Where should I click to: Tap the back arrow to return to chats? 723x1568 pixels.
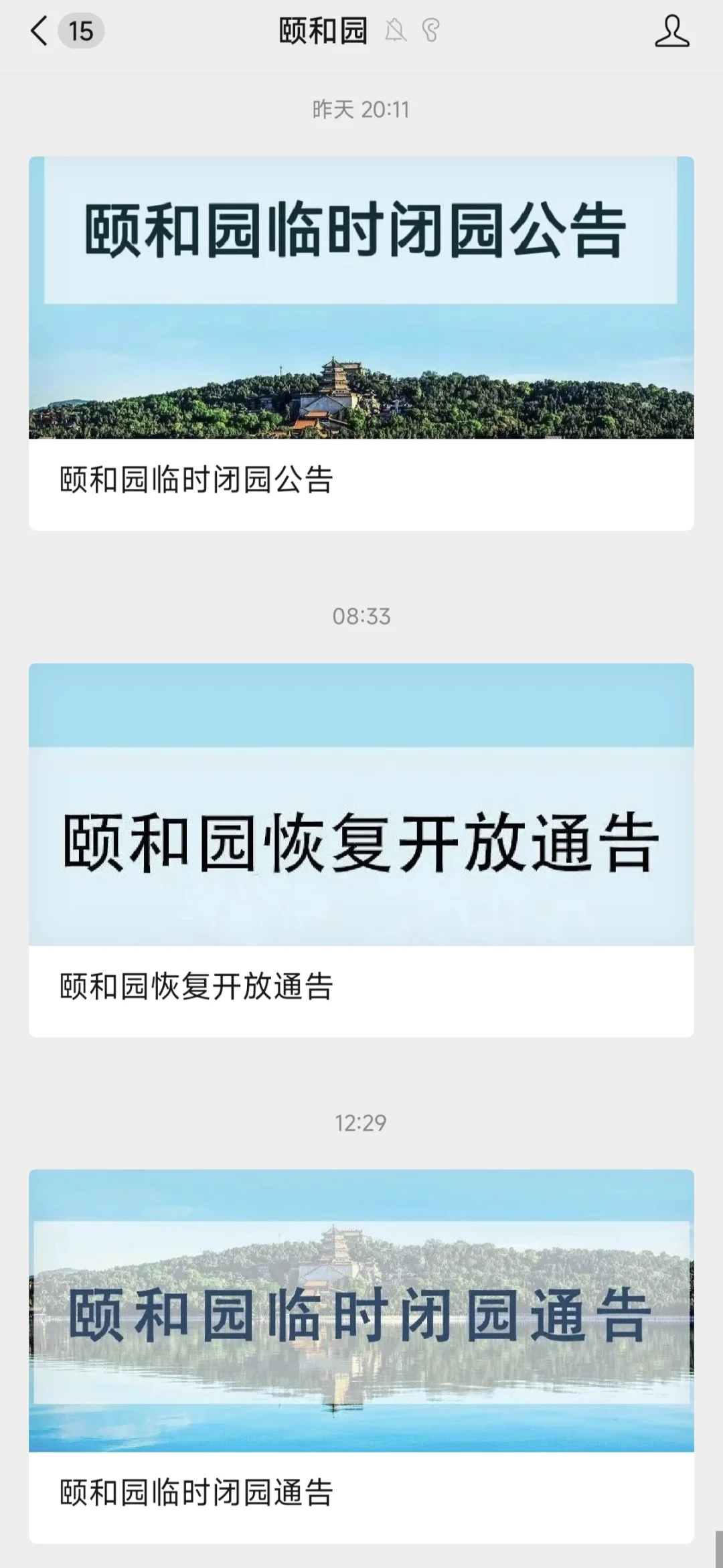click(x=39, y=31)
